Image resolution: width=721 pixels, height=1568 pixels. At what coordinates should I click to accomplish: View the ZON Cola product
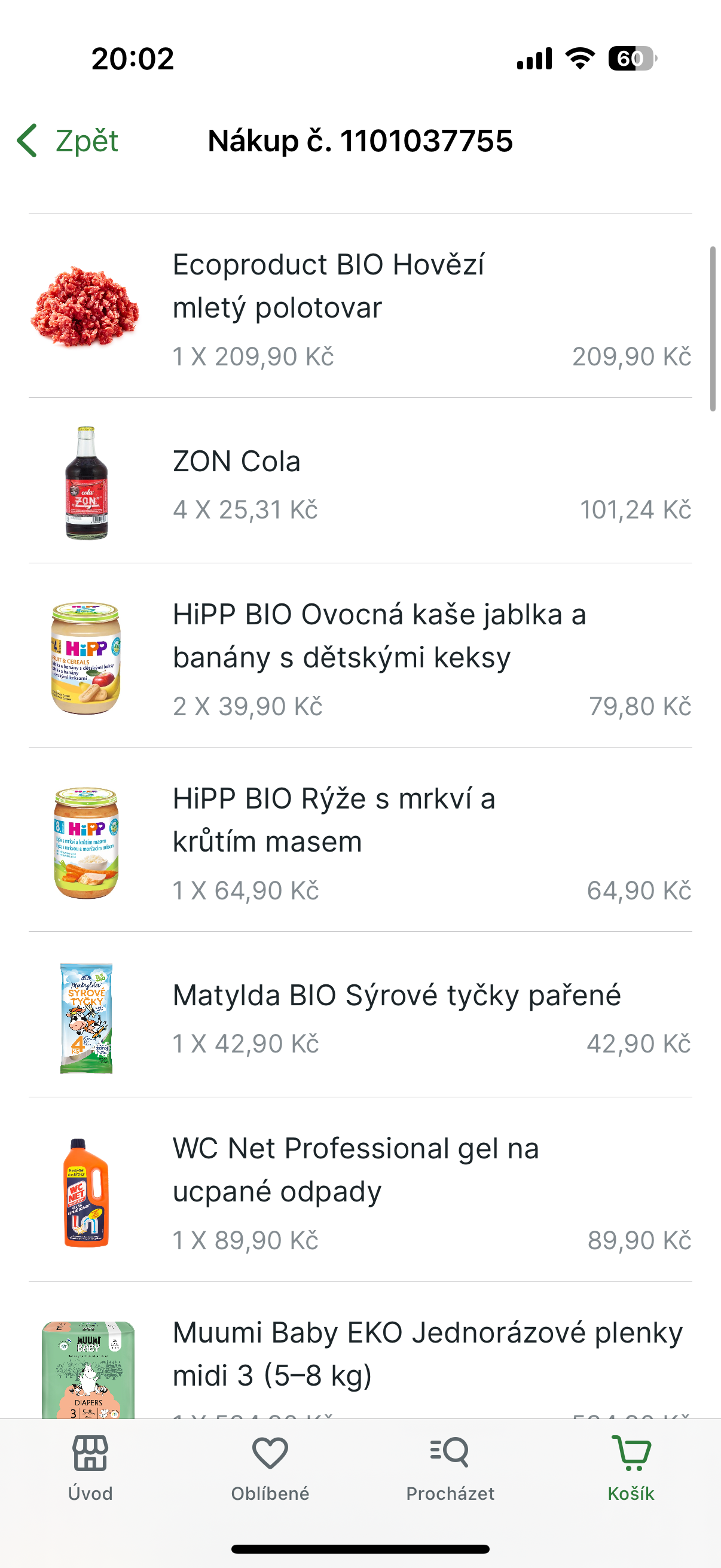360,481
